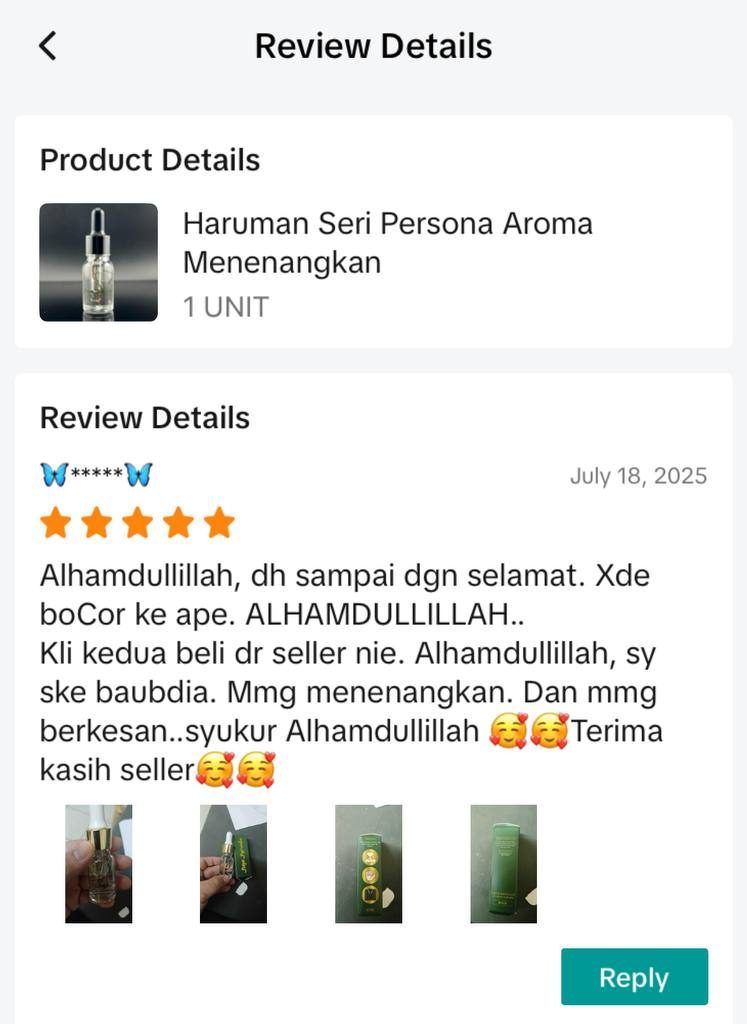Reply to the customer's review
747x1024 pixels.
pyautogui.click(x=633, y=977)
